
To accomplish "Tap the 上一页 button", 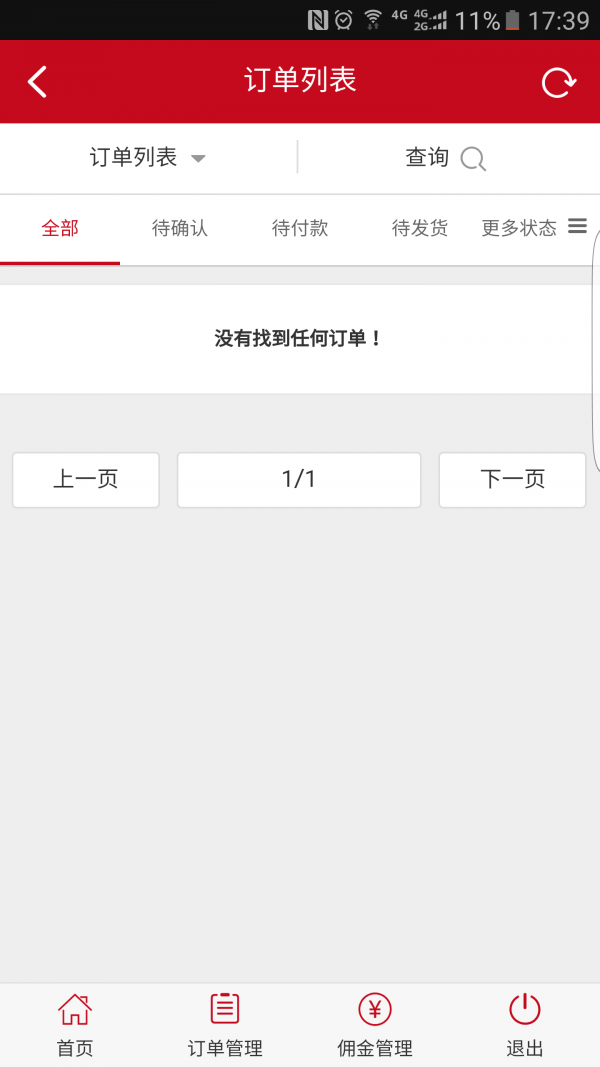I will pos(86,480).
